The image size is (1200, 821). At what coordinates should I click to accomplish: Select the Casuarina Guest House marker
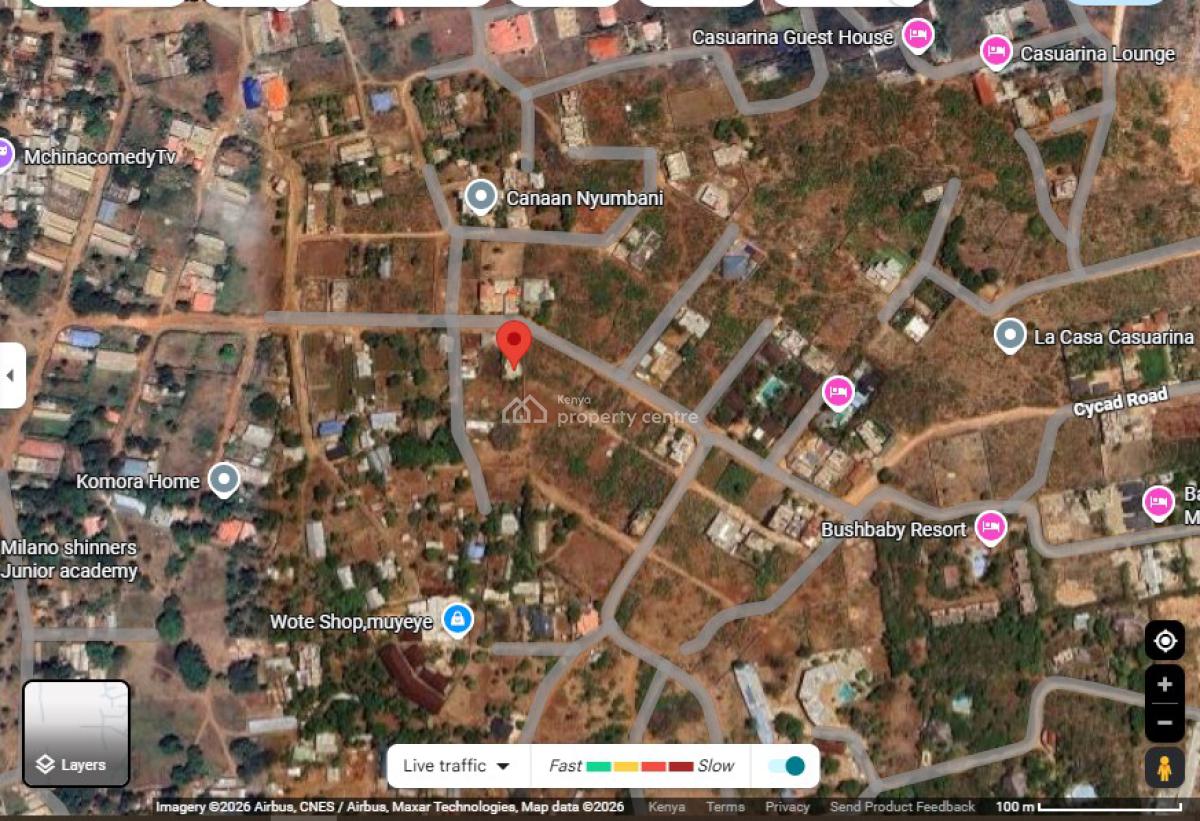point(917,36)
